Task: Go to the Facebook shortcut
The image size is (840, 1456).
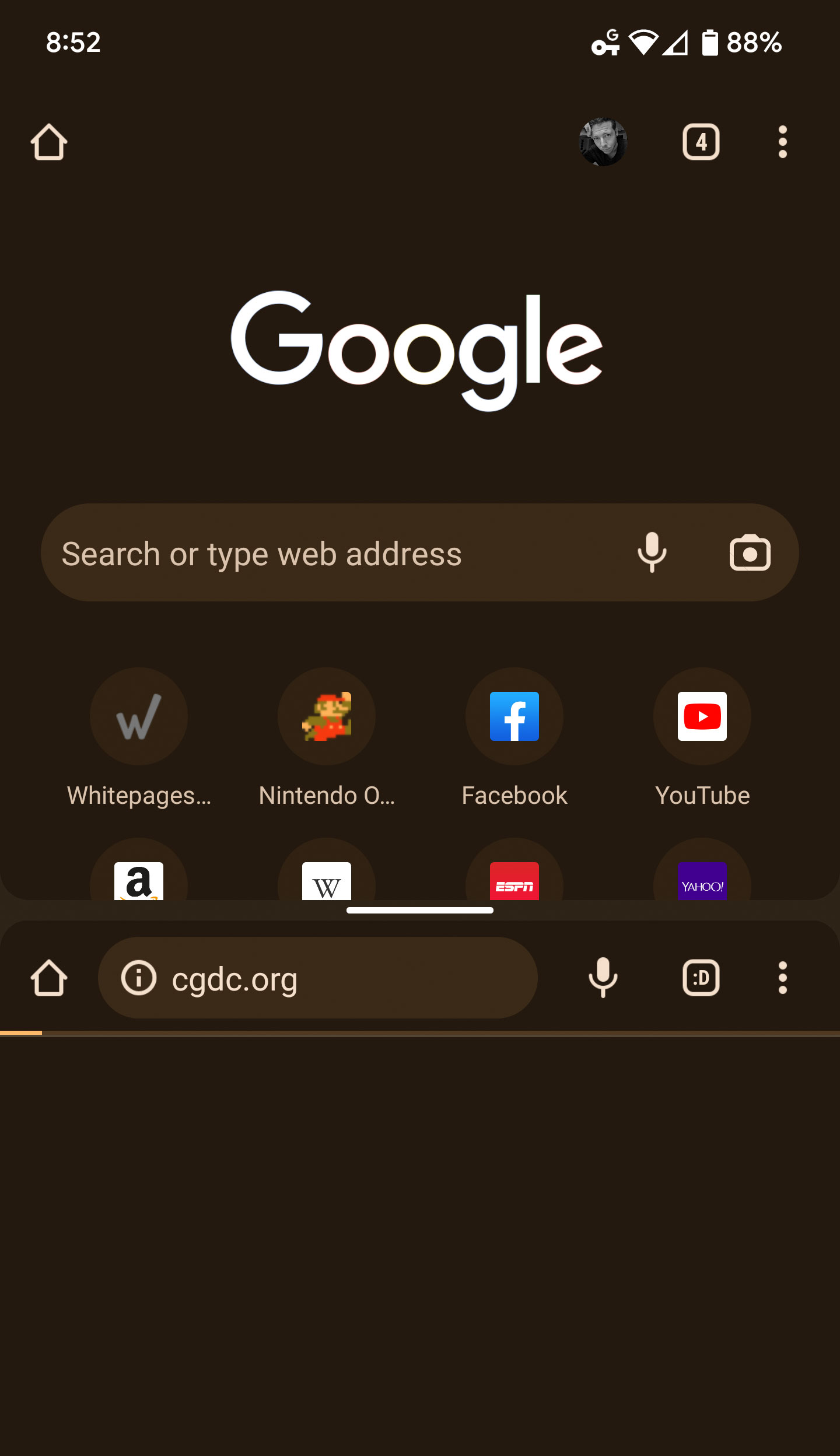Action: click(514, 716)
